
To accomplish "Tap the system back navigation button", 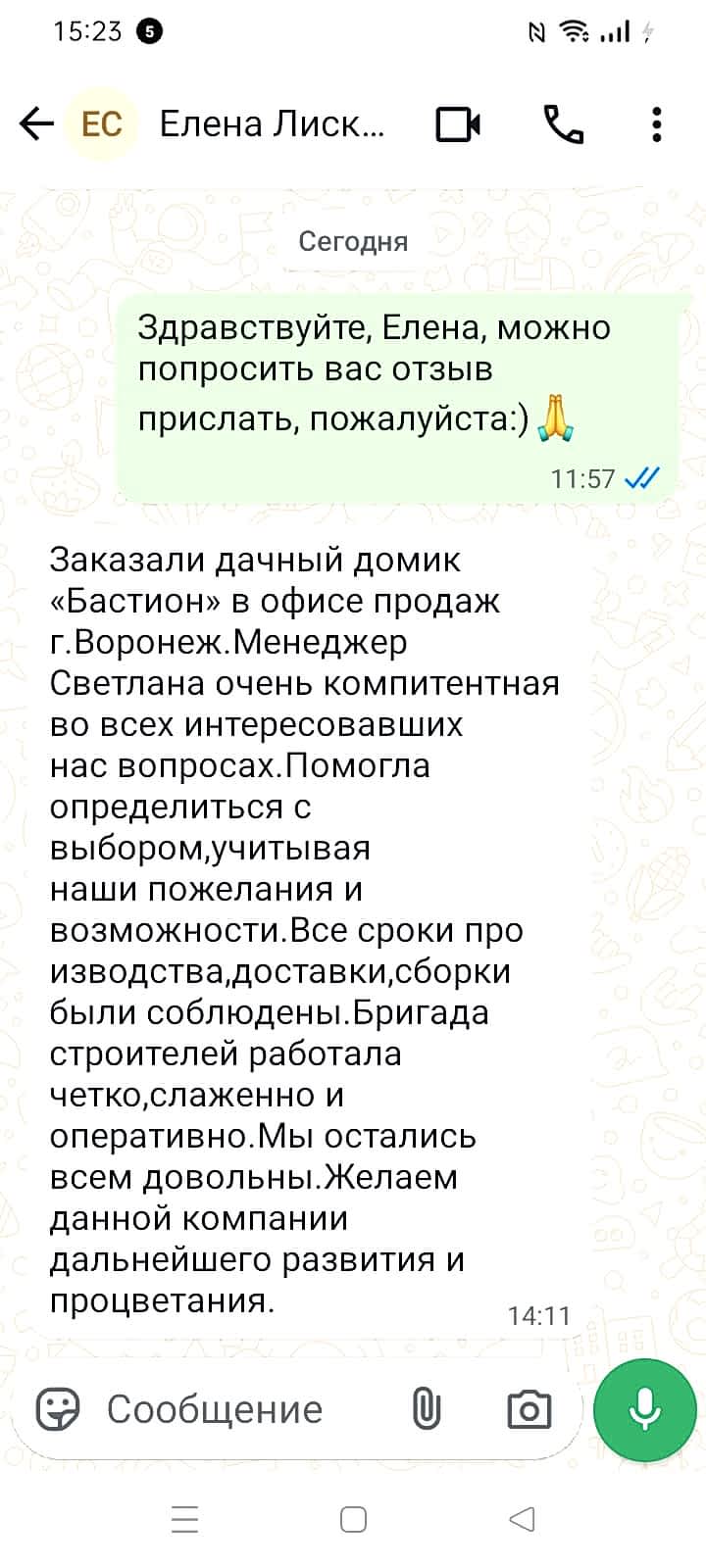I will (522, 1519).
